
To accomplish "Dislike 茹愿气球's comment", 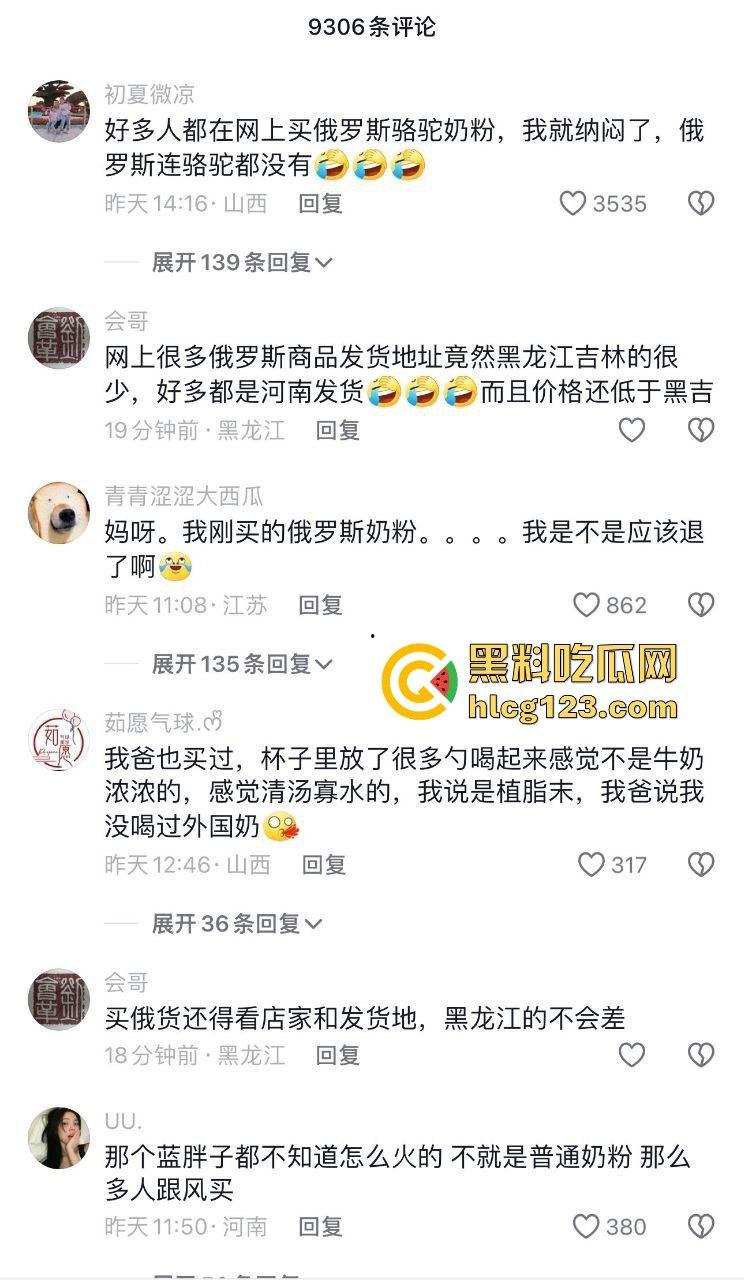I will (701, 865).
